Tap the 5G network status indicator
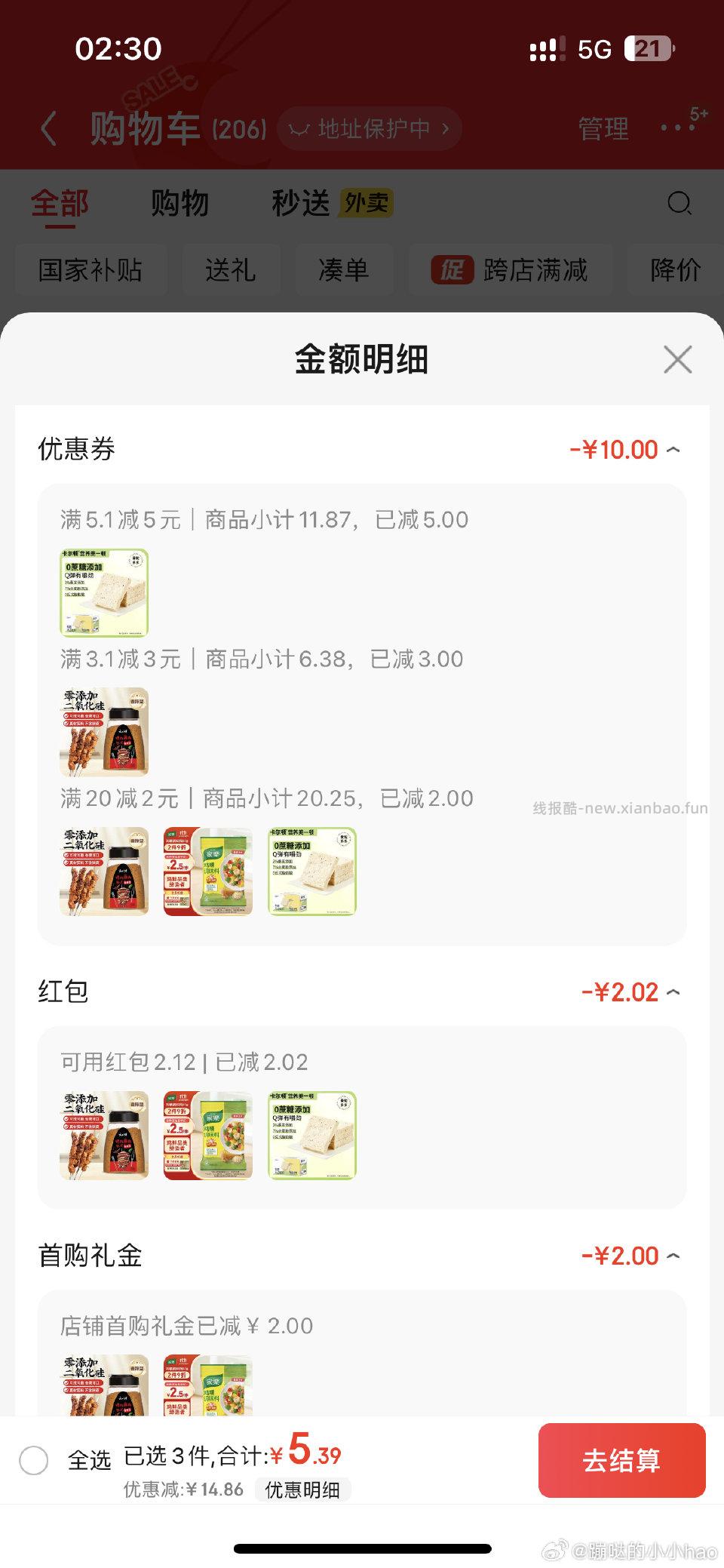 tap(595, 50)
